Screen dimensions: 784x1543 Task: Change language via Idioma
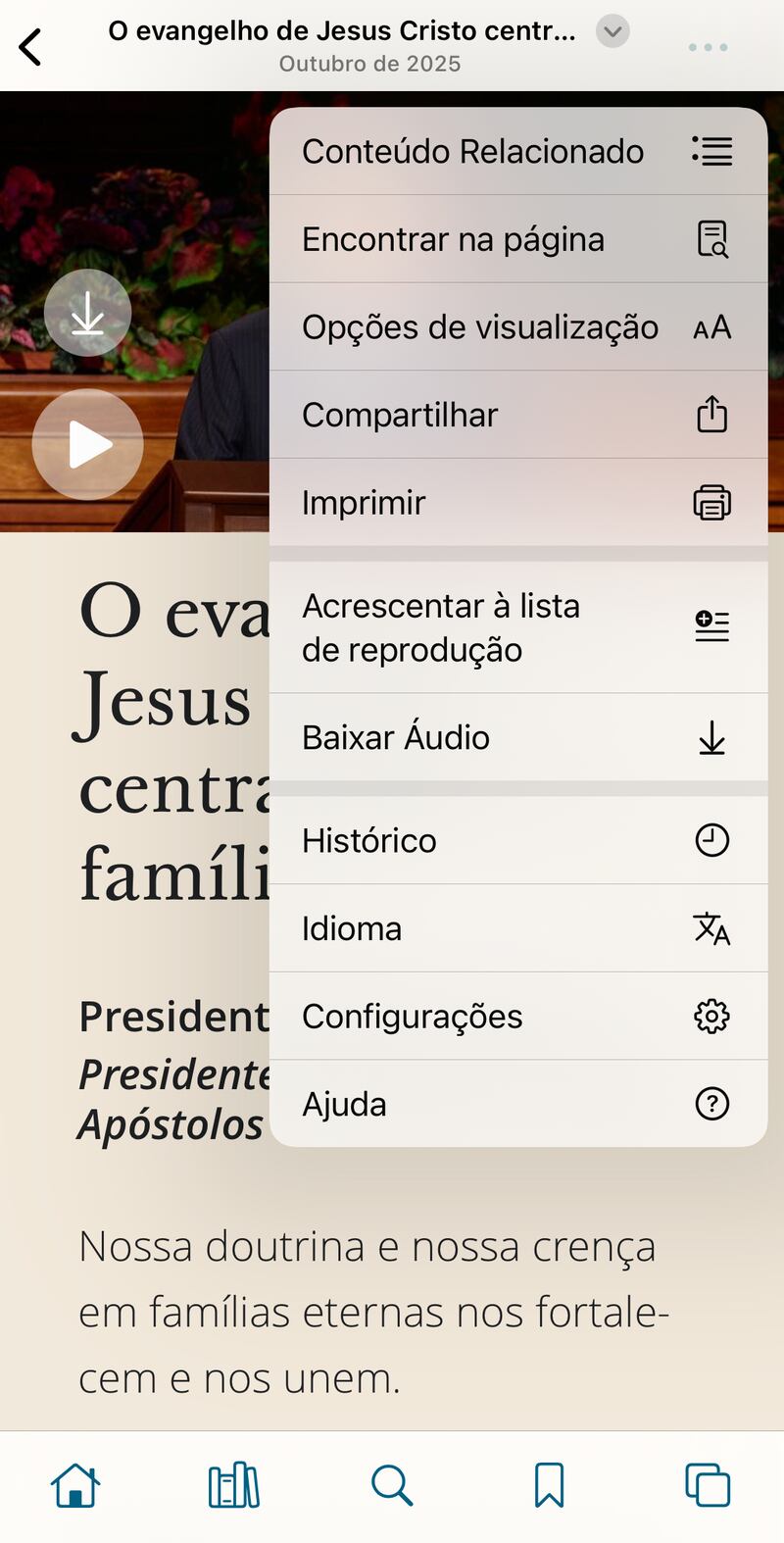[517, 928]
